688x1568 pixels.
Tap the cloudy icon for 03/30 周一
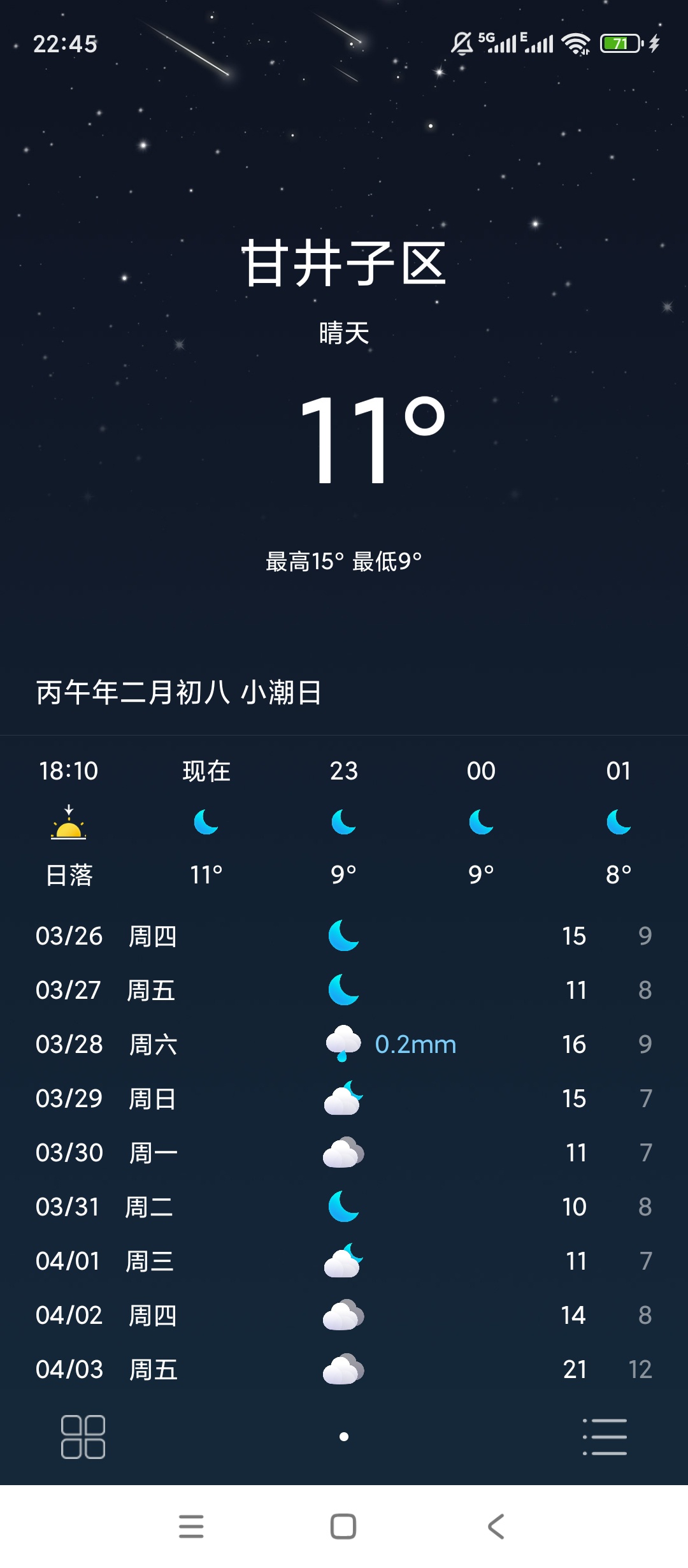pyautogui.click(x=343, y=1152)
